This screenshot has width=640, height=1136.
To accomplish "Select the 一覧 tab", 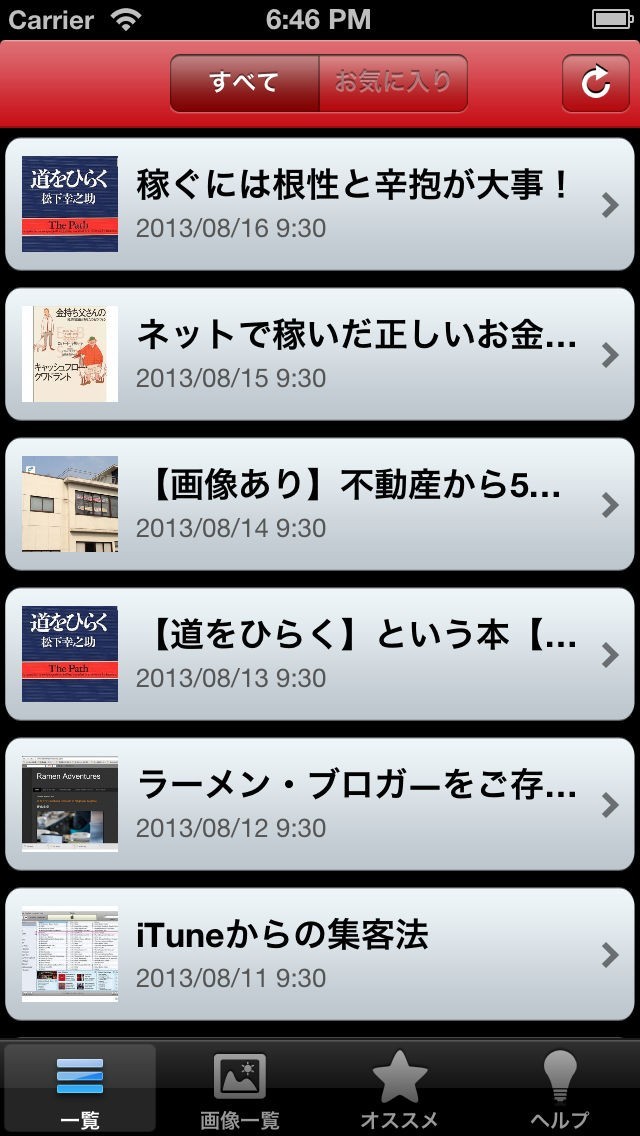I will tap(80, 1089).
